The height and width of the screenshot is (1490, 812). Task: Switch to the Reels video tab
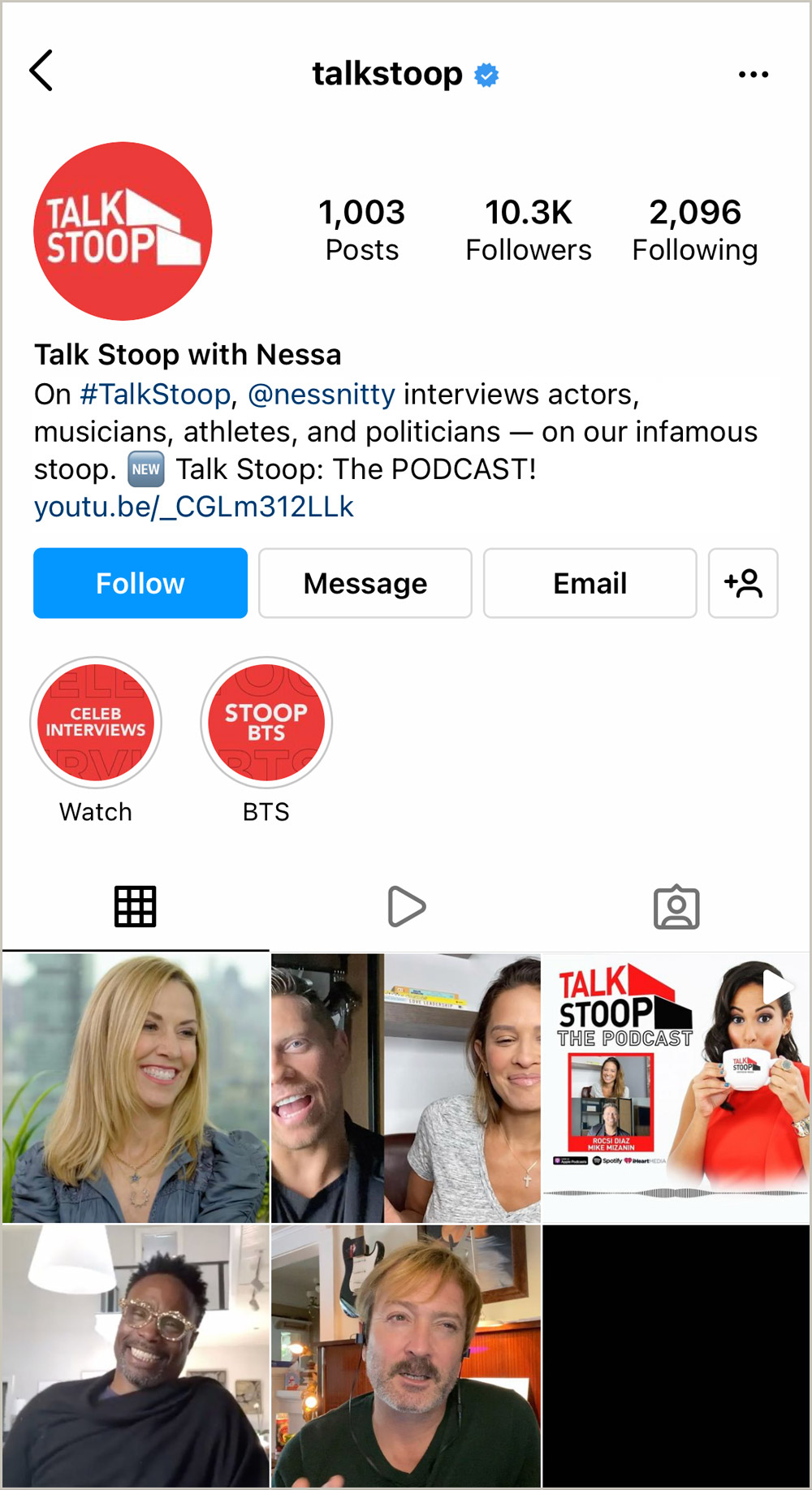click(406, 906)
